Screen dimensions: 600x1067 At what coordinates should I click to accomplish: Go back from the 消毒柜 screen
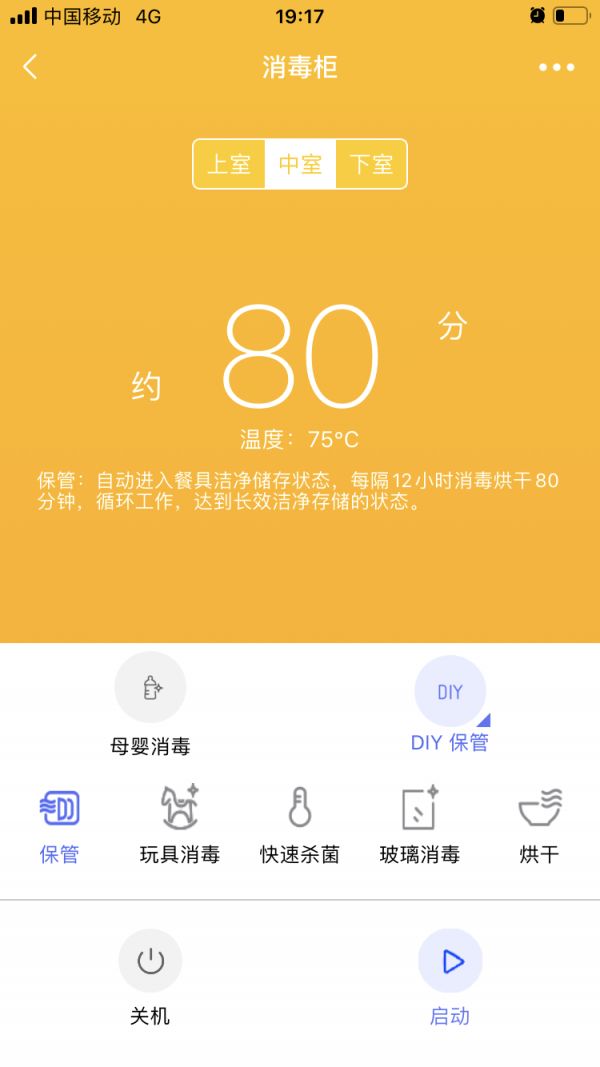click(x=30, y=67)
